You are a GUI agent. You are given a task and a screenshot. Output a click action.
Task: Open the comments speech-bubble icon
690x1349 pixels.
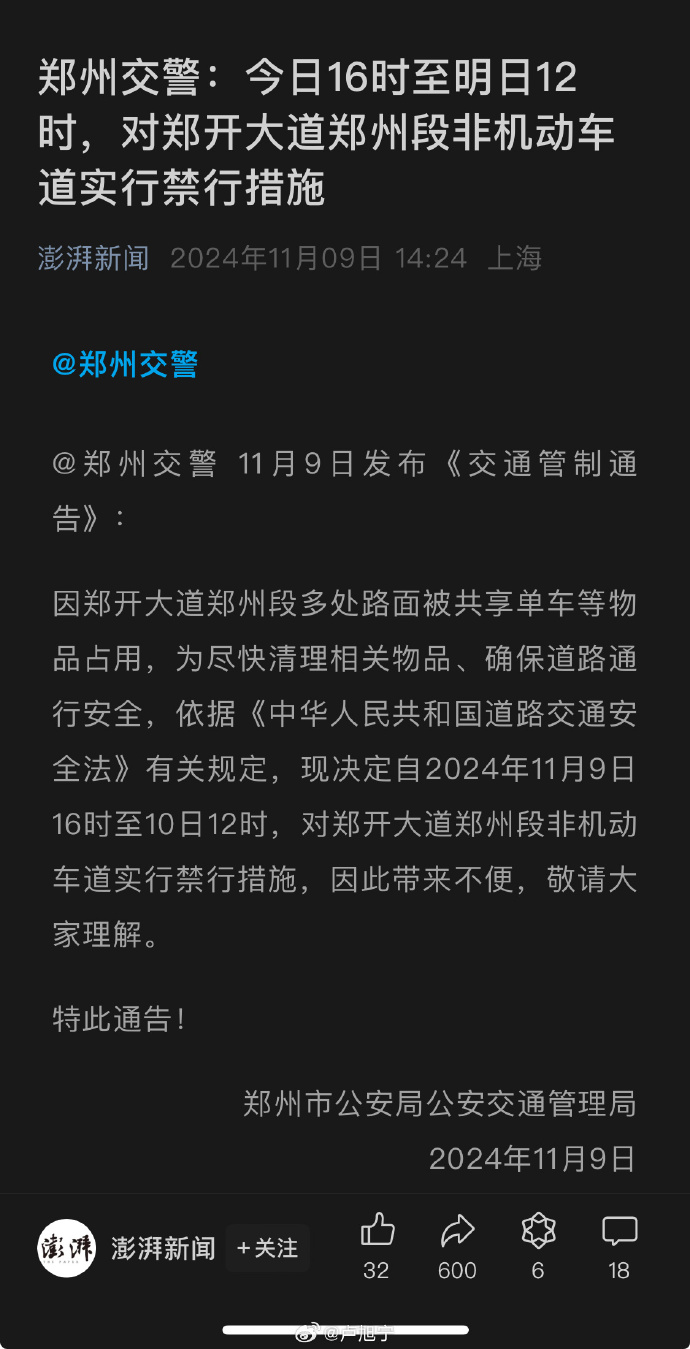click(619, 1230)
